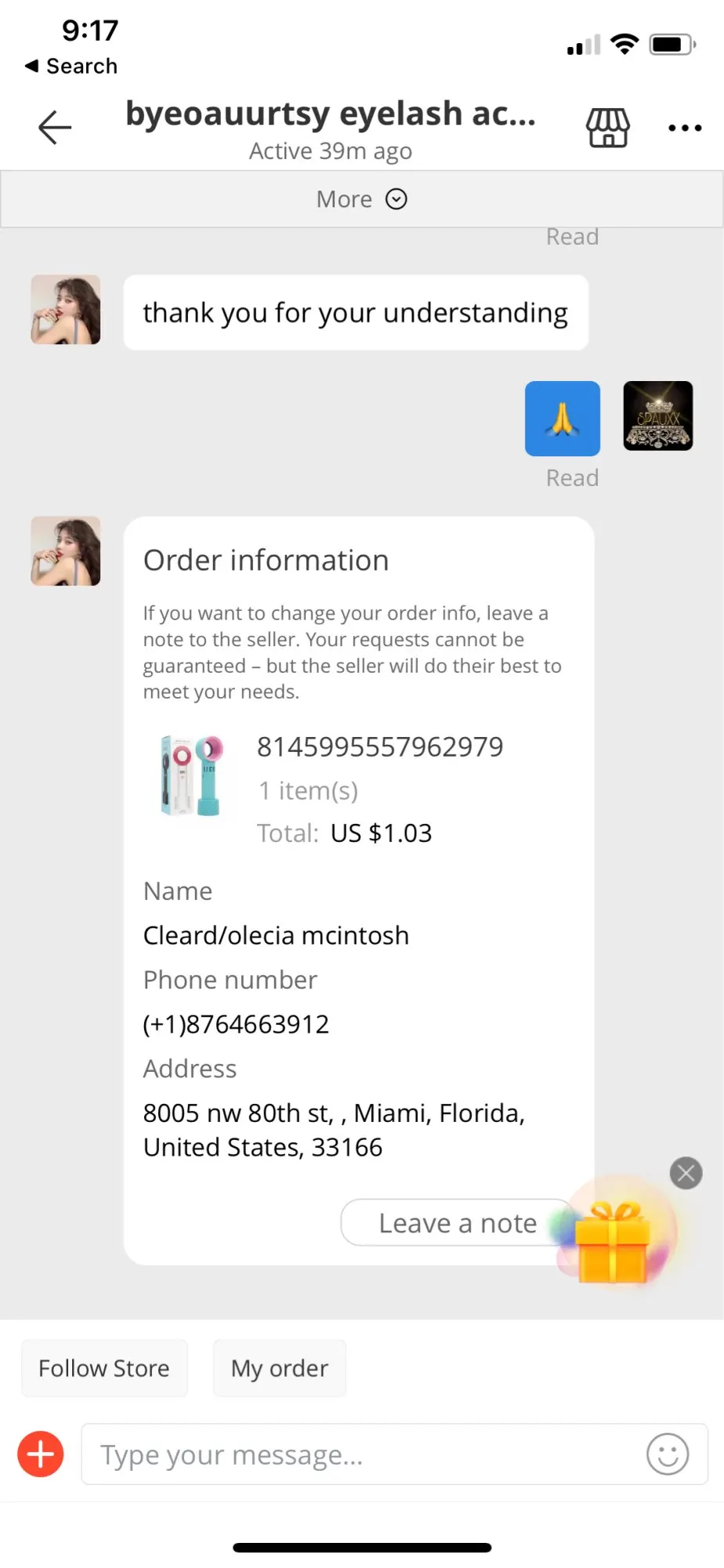Focus the message input field
Viewport: 724px width, 1568px height.
[360, 1454]
